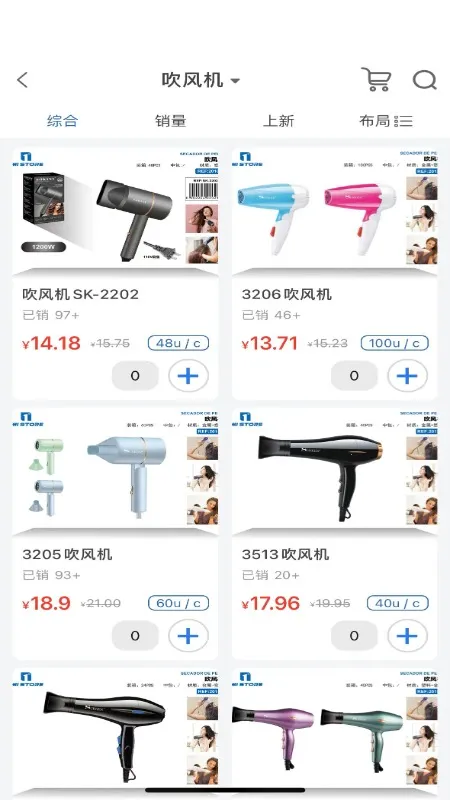Tap quantity field of 3205 吹风机
This screenshot has width=450, height=800.
135,636
